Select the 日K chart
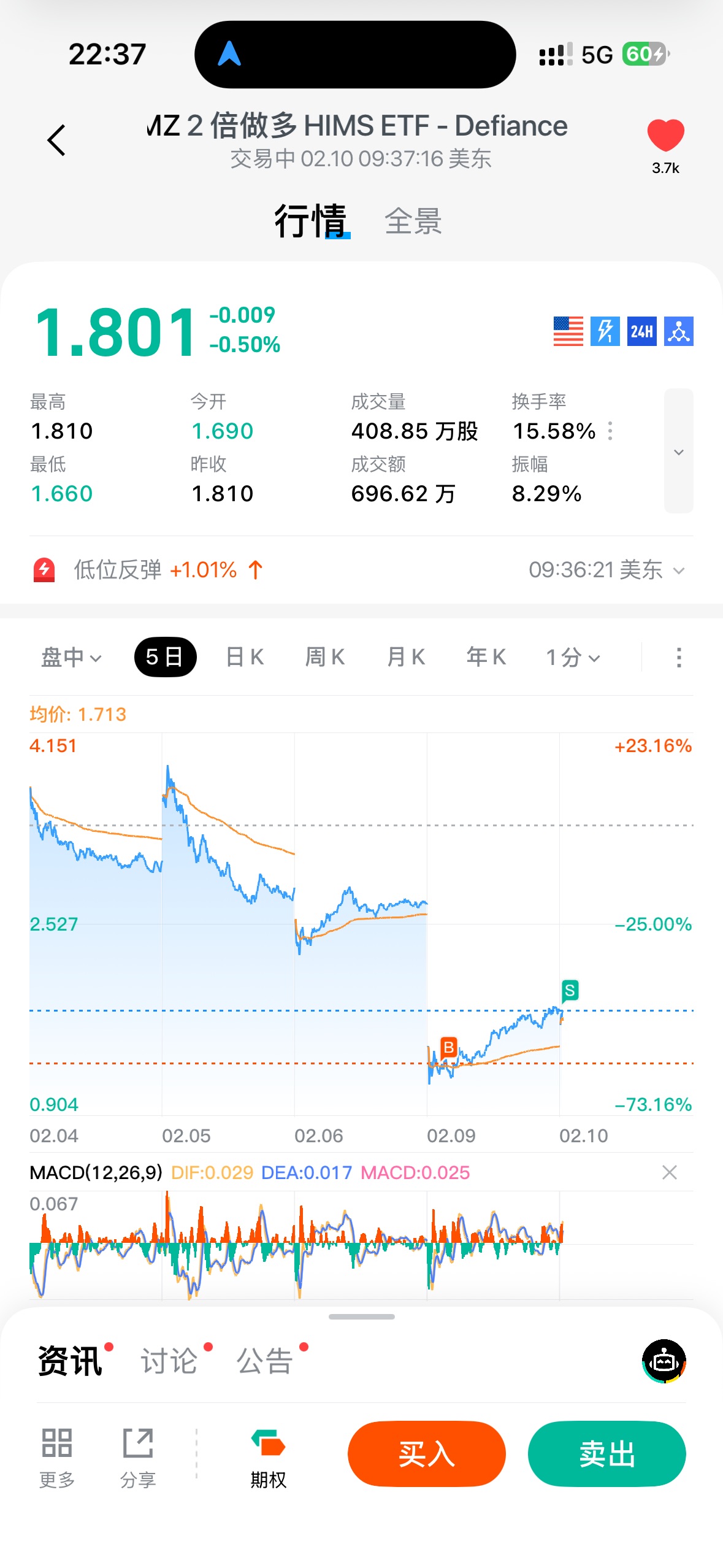Image resolution: width=723 pixels, height=1568 pixels. click(x=245, y=658)
